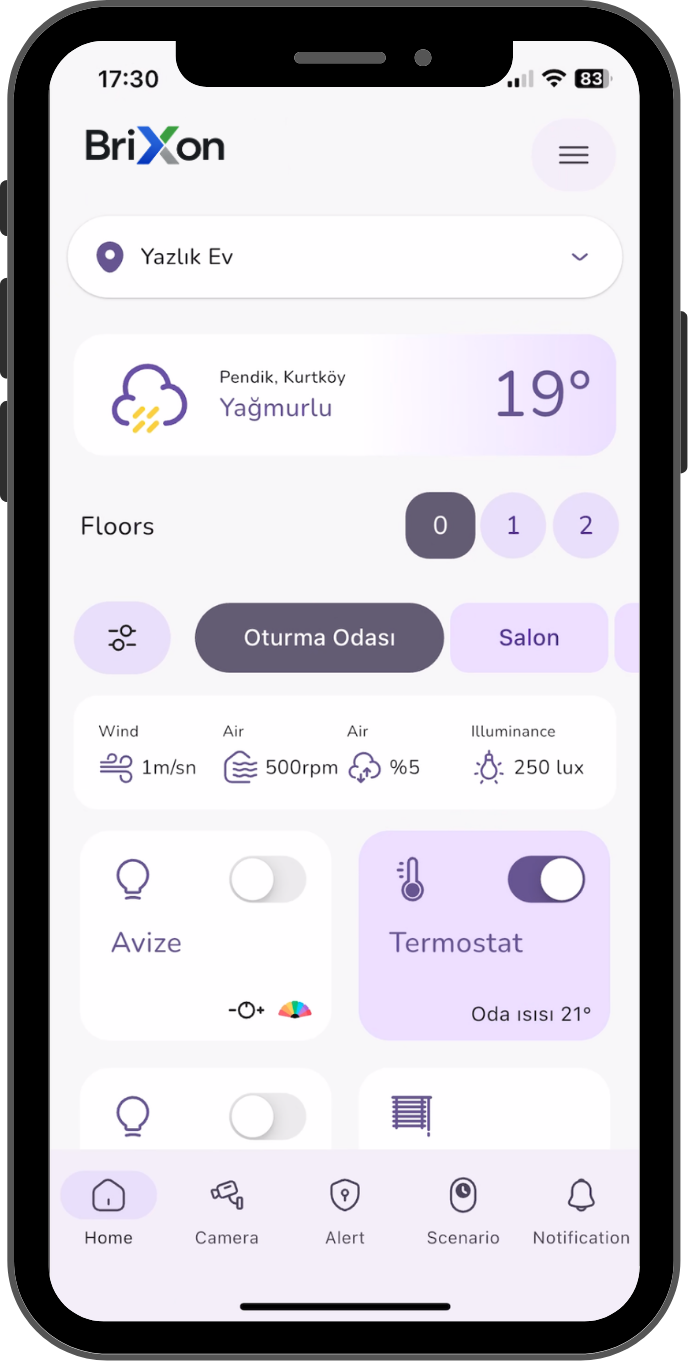Switch to the Camera tab
This screenshot has height=1361, width=688.
click(226, 1209)
